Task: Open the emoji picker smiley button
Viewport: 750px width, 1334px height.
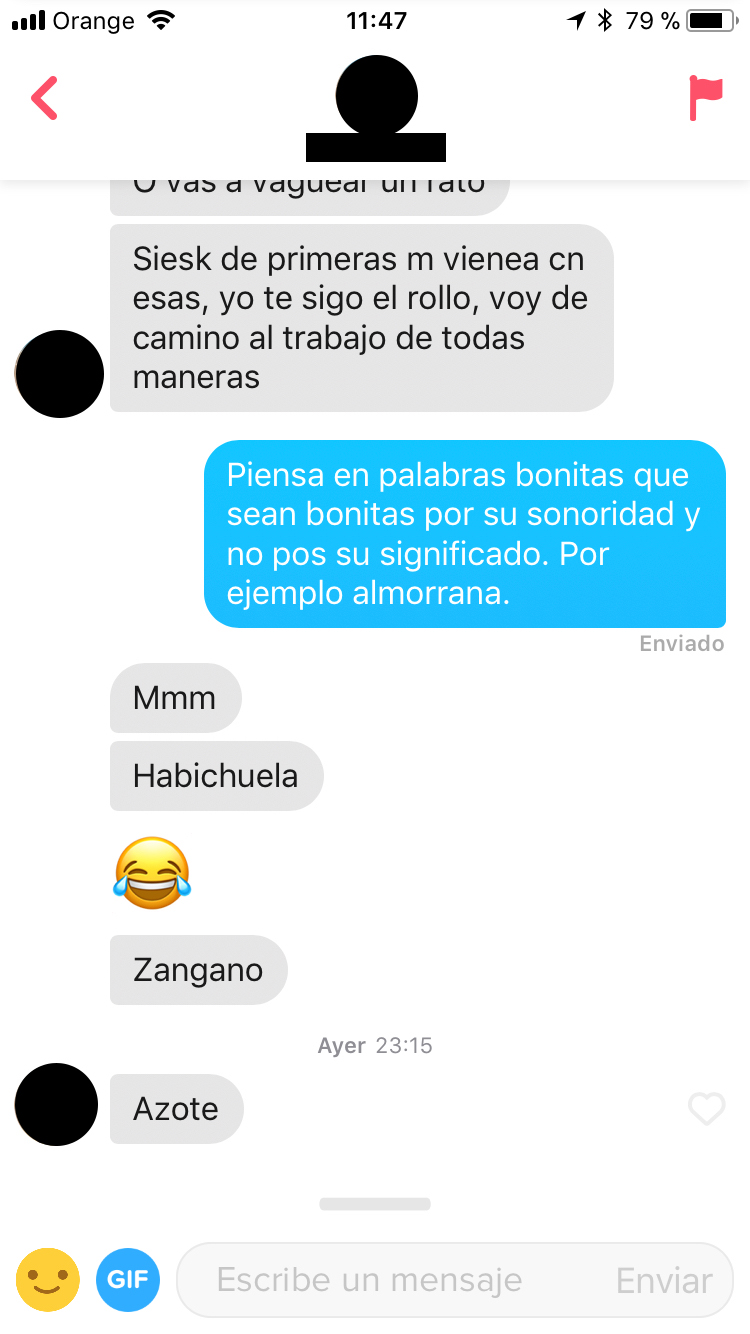Action: pyautogui.click(x=47, y=1279)
